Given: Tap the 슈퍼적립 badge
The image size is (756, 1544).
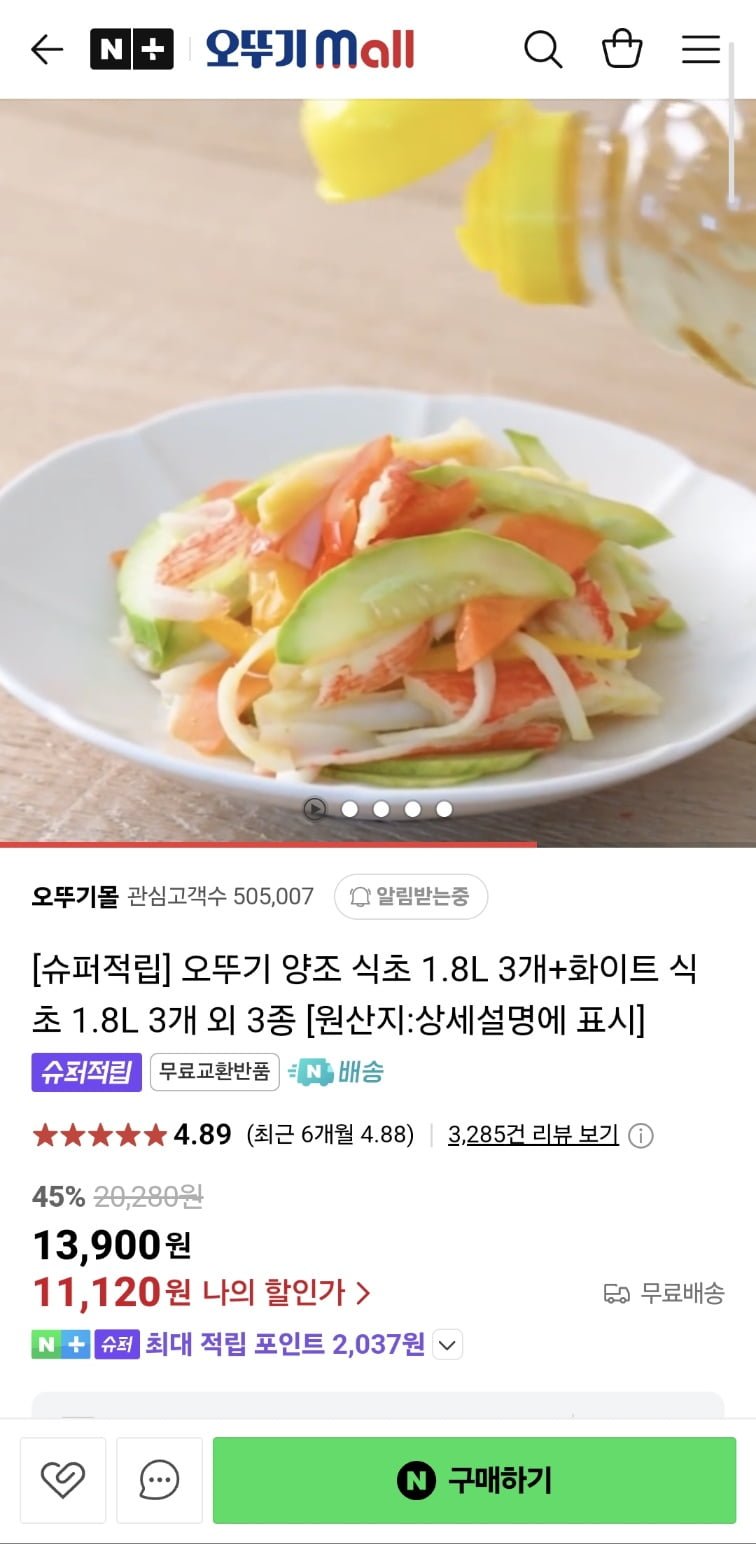Looking at the screenshot, I should [86, 1072].
